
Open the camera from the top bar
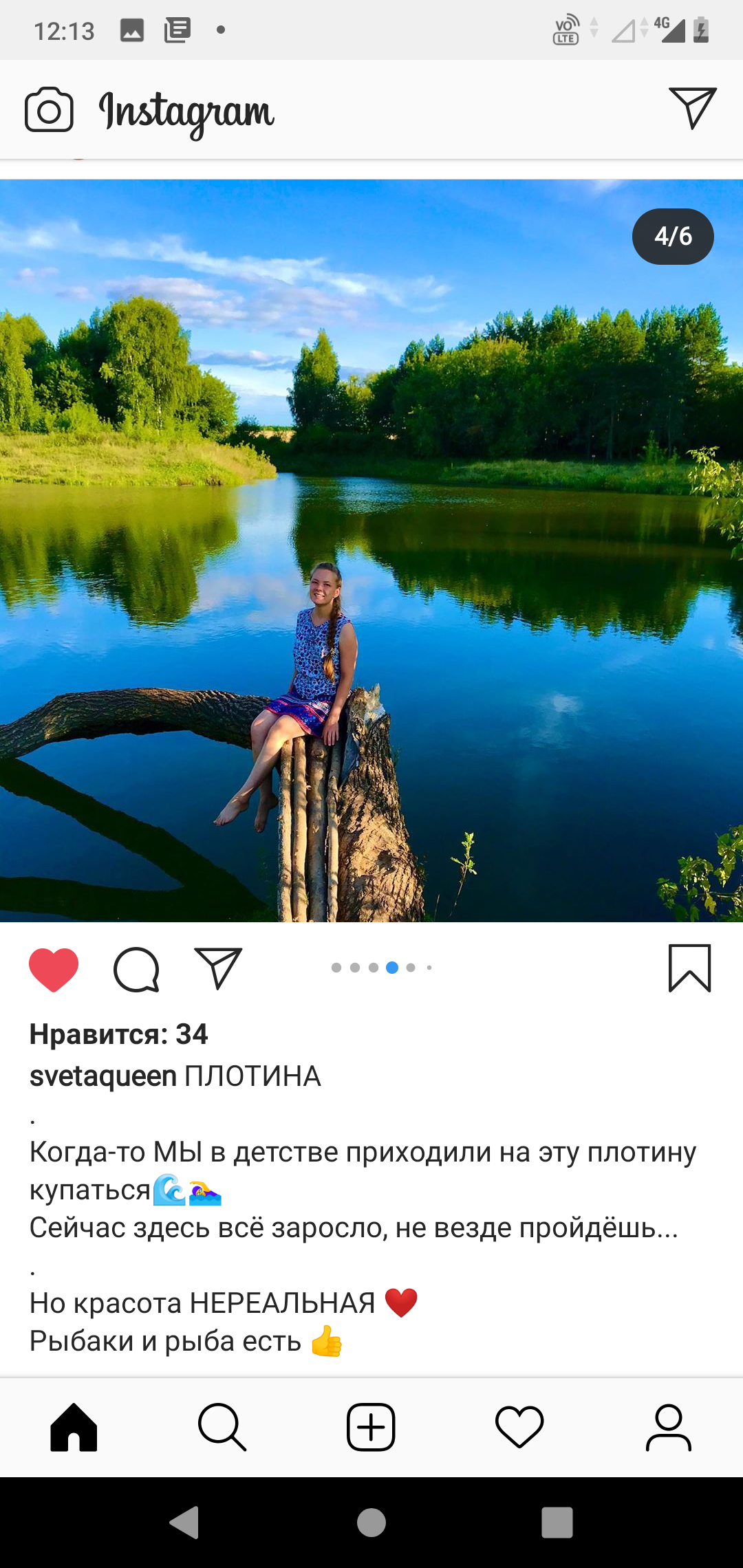pyautogui.click(x=49, y=109)
